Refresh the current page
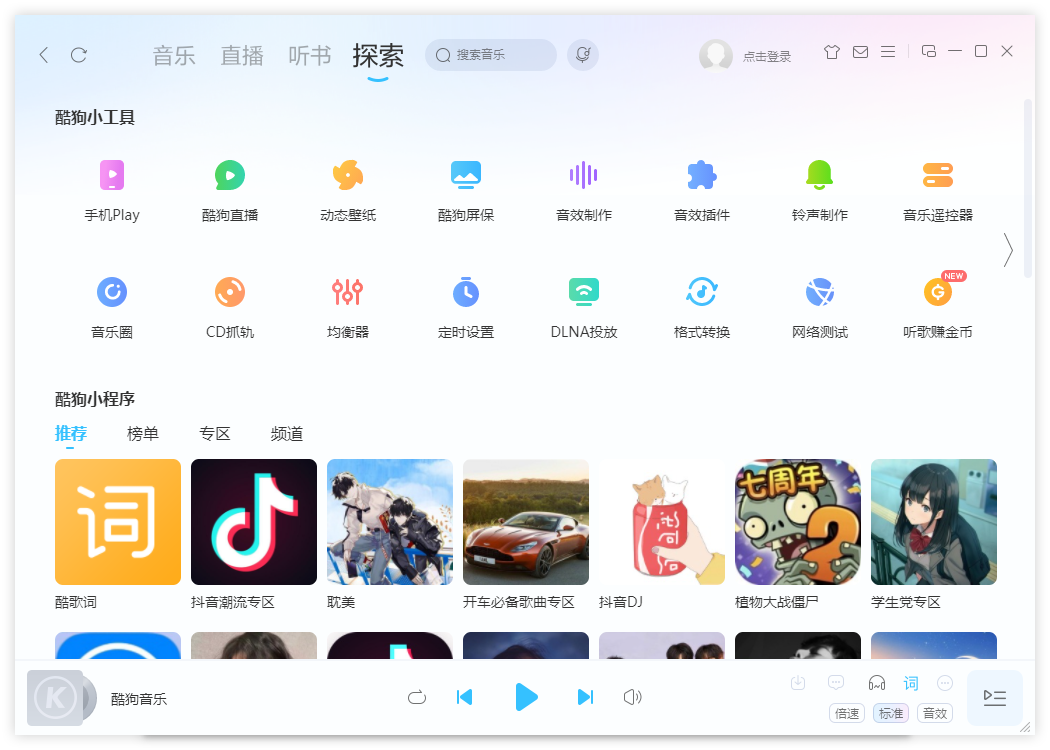 point(79,55)
